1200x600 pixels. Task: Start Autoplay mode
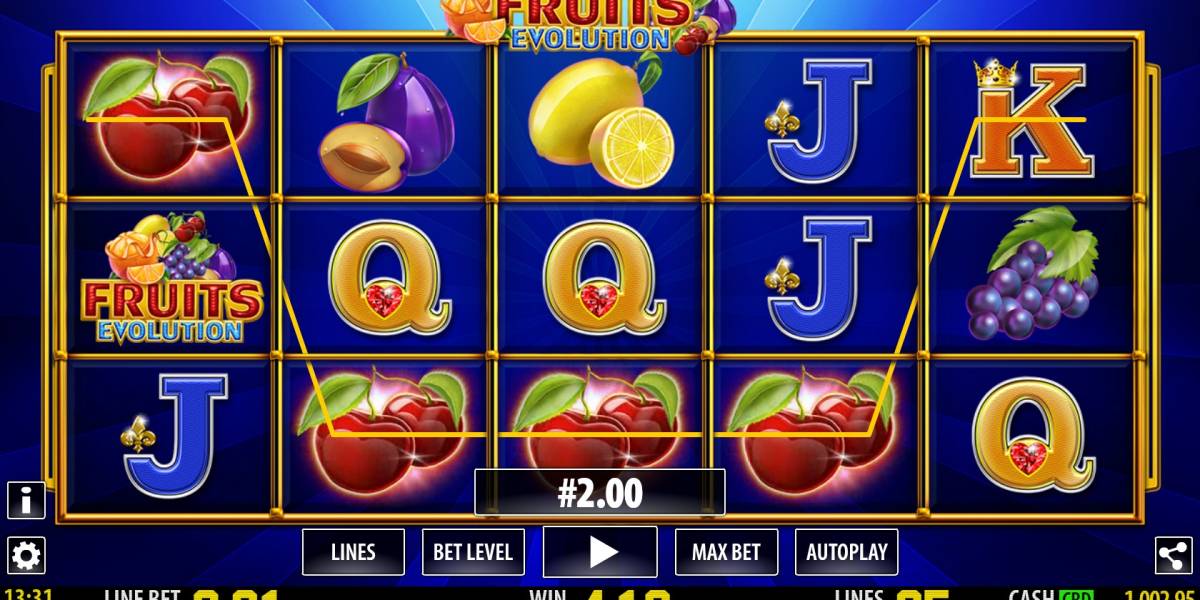pyautogui.click(x=847, y=552)
